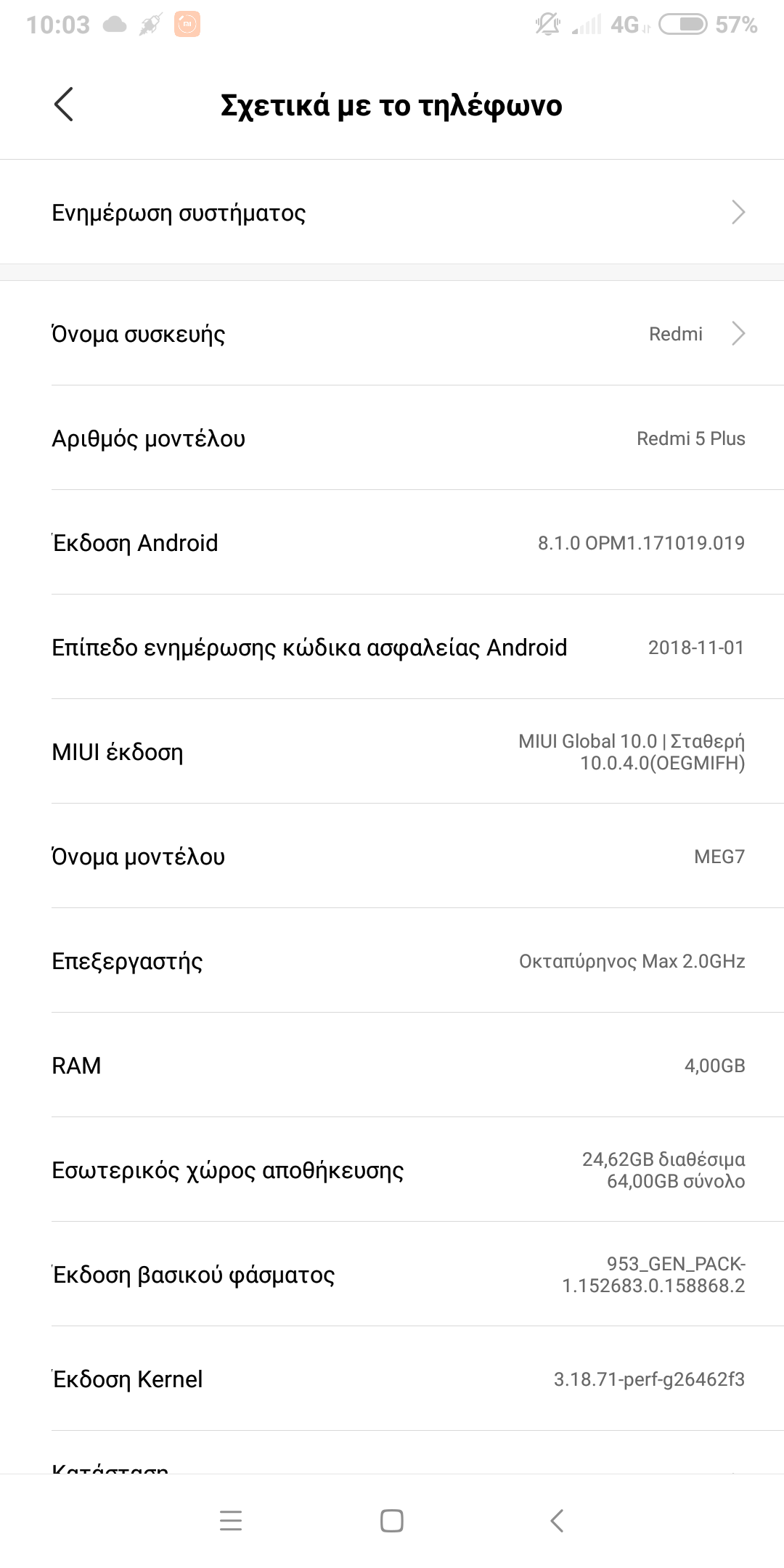784x1568 pixels.
Task: Open Ενημέρωση συστήματος
Action: click(392, 213)
